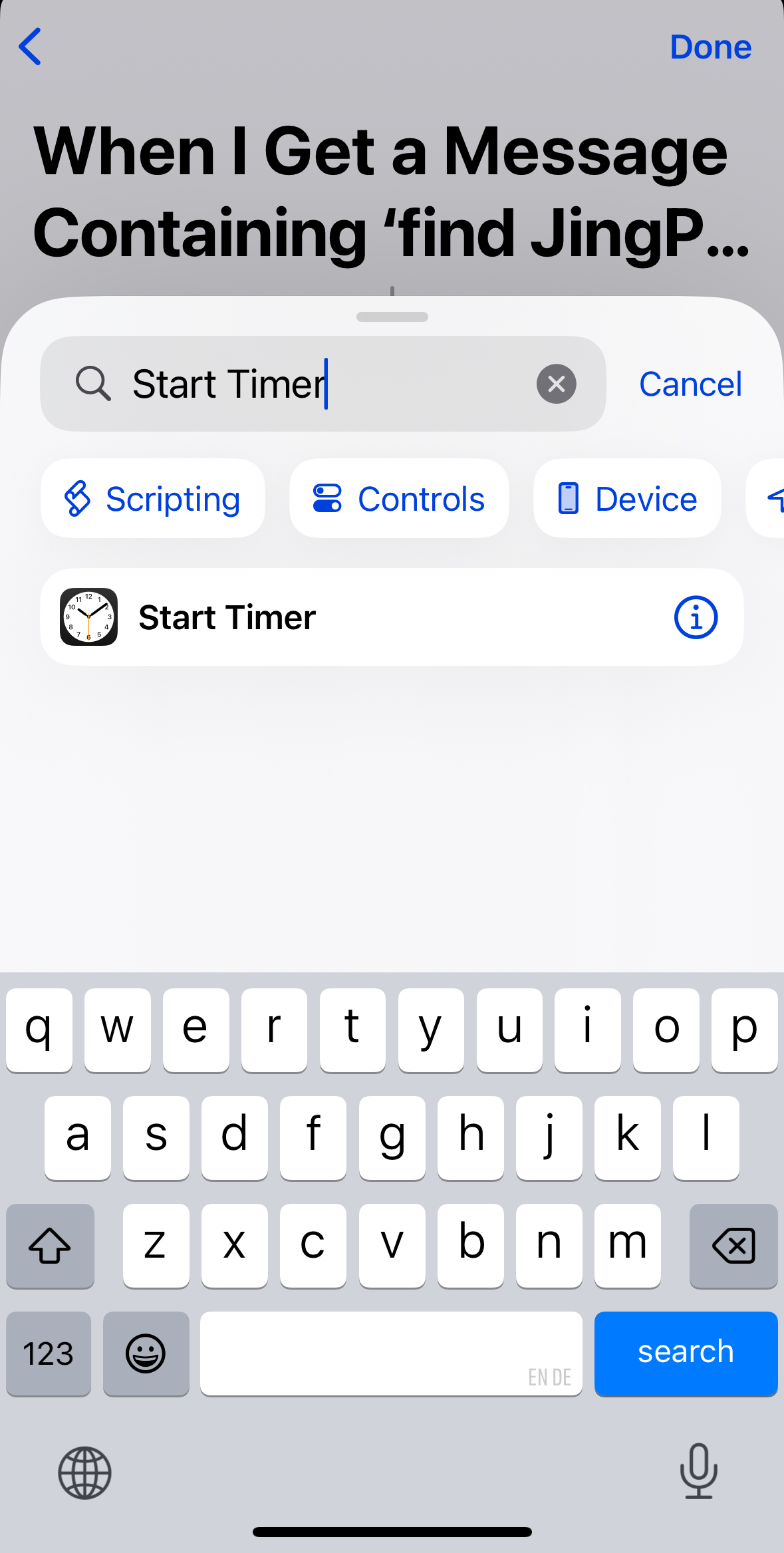Cancel the action search
Screen dimensions: 784x1553
point(690,384)
